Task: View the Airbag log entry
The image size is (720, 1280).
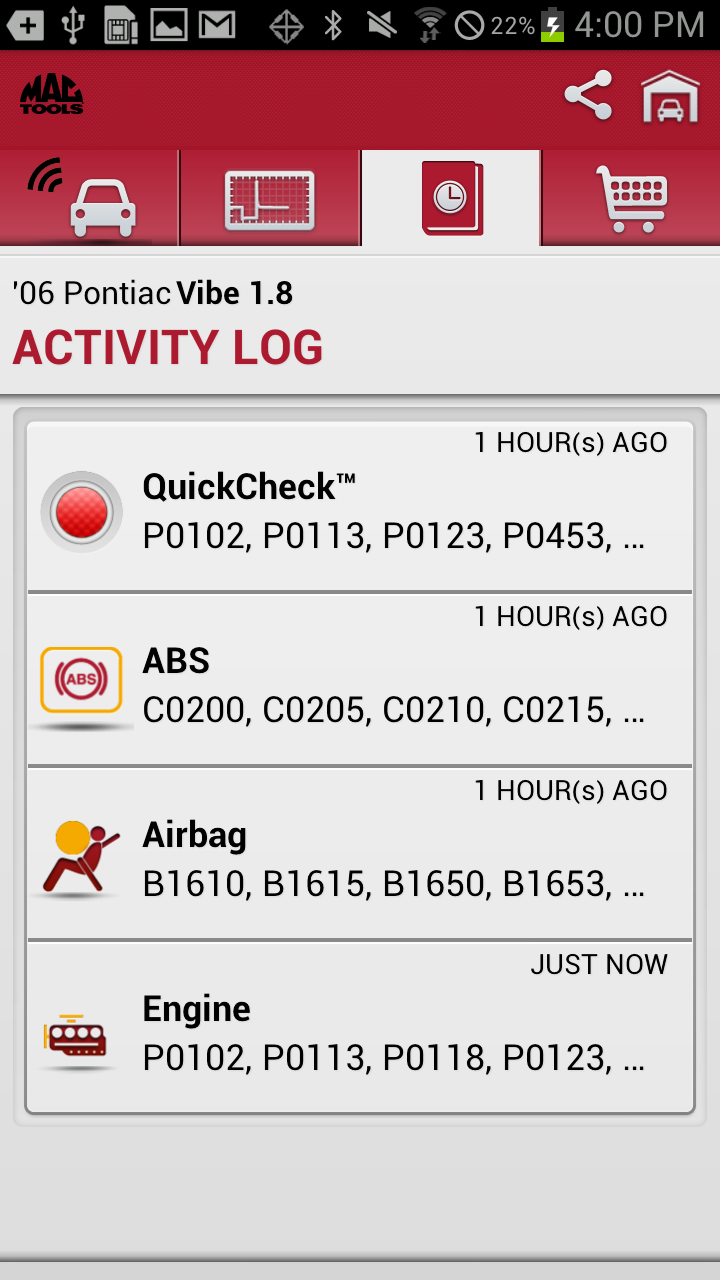Action: 360,854
